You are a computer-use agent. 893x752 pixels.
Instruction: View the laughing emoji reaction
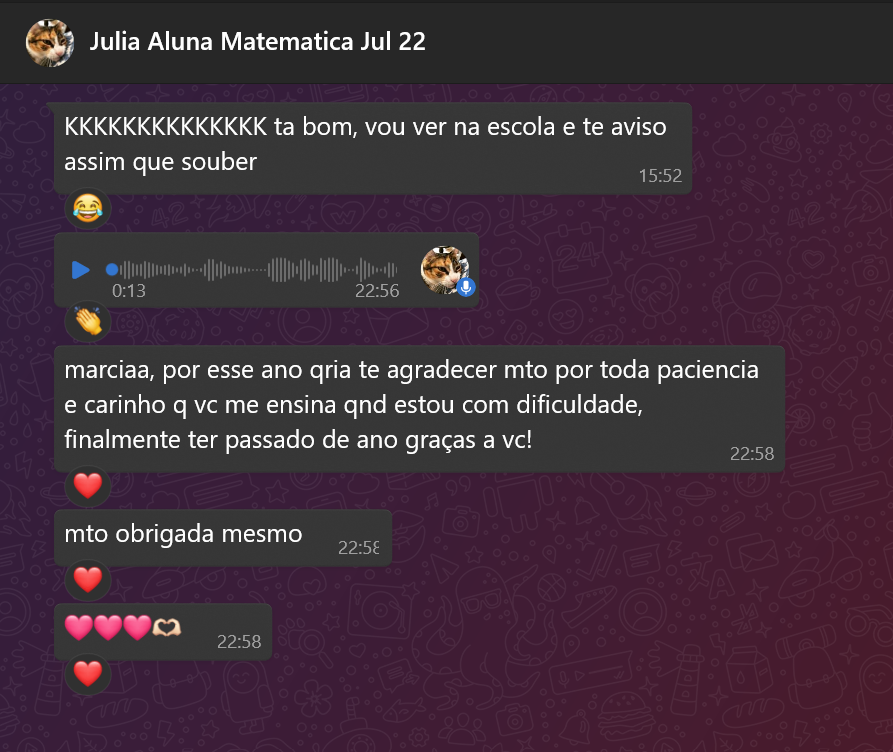coord(88,209)
